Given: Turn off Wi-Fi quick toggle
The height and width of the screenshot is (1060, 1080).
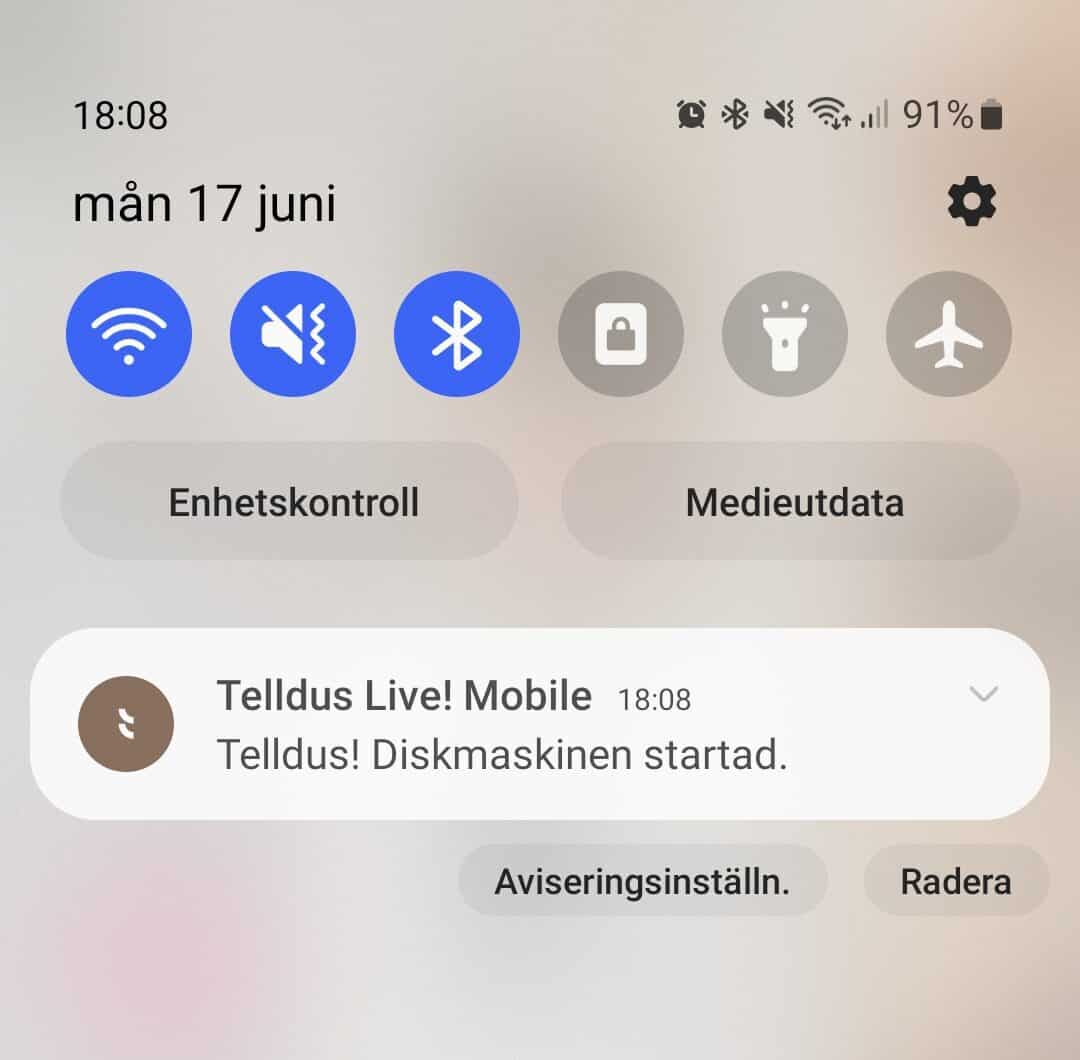Looking at the screenshot, I should pos(129,334).
